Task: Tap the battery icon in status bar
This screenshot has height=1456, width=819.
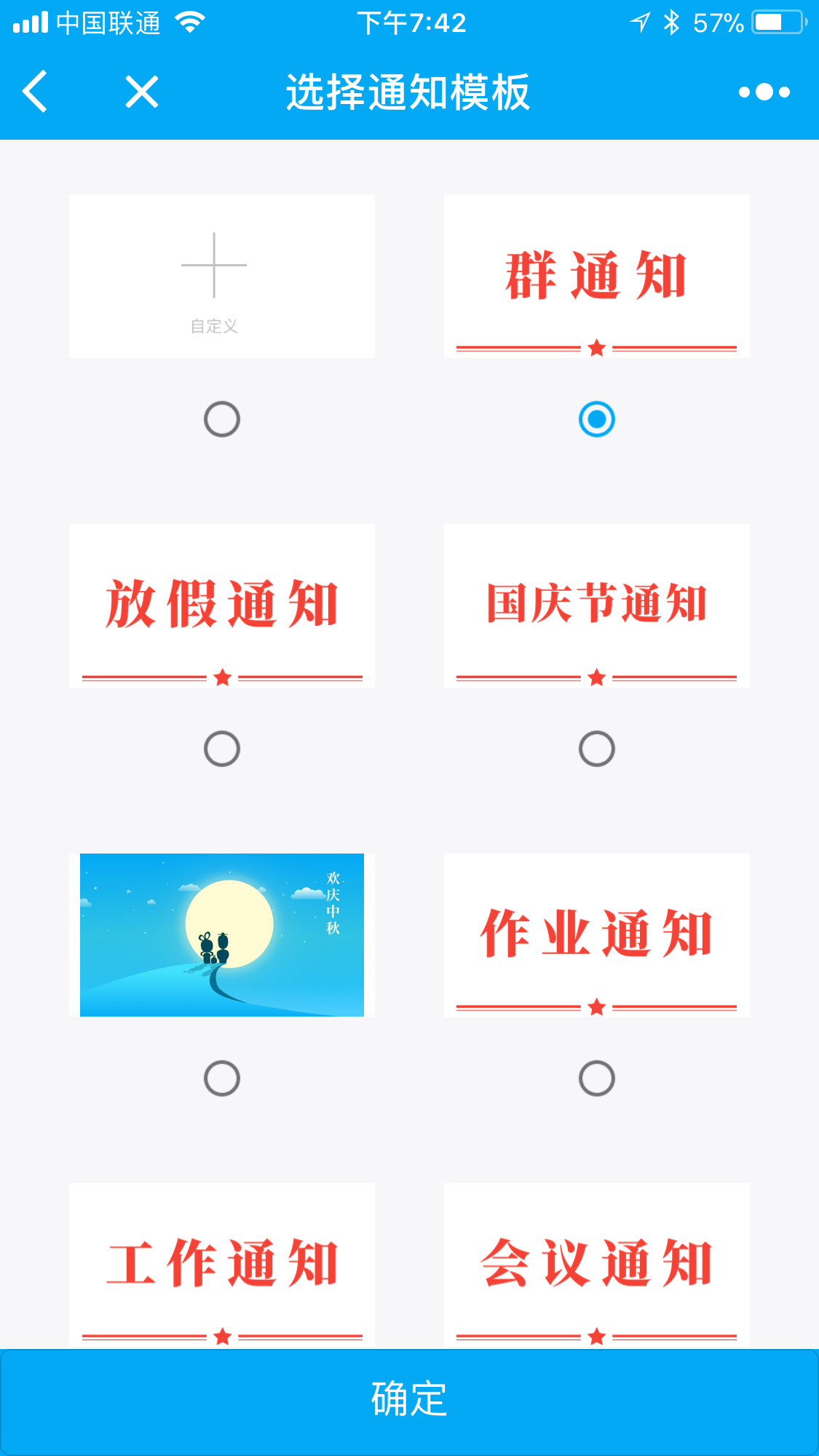Action: click(774, 21)
